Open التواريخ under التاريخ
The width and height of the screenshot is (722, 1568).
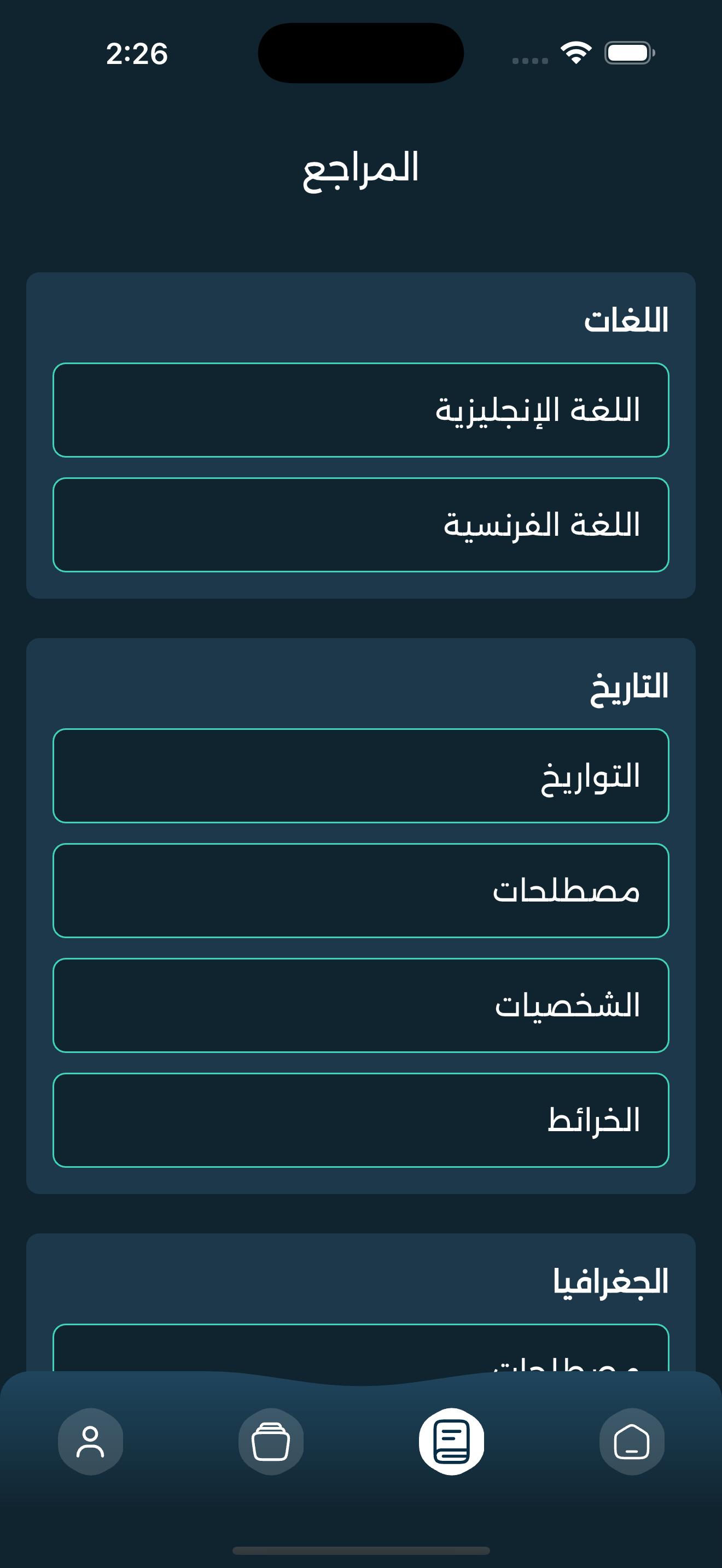(361, 775)
